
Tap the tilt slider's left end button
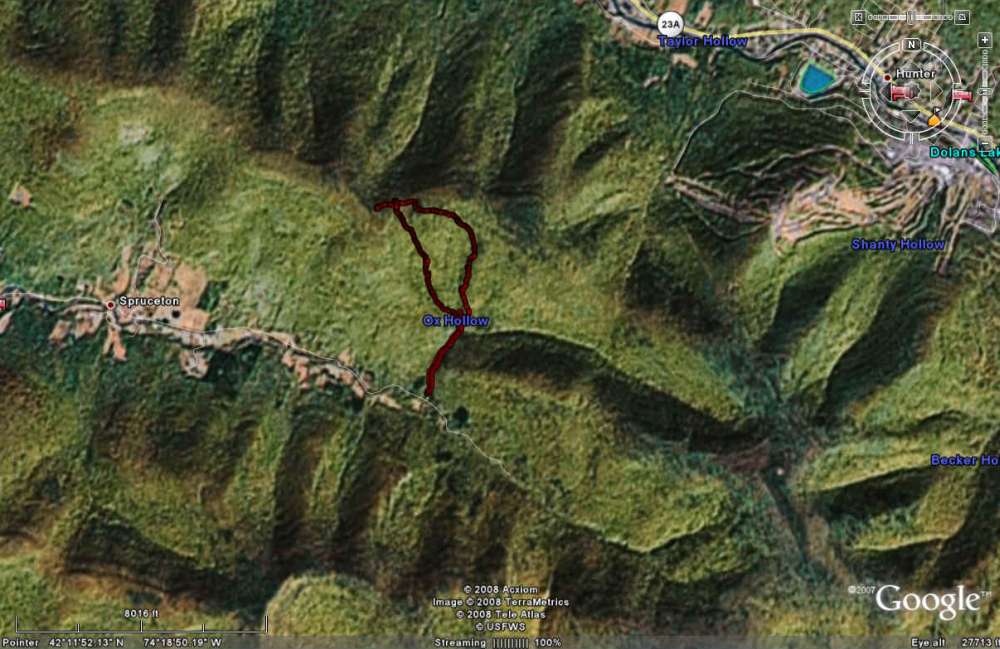(858, 16)
